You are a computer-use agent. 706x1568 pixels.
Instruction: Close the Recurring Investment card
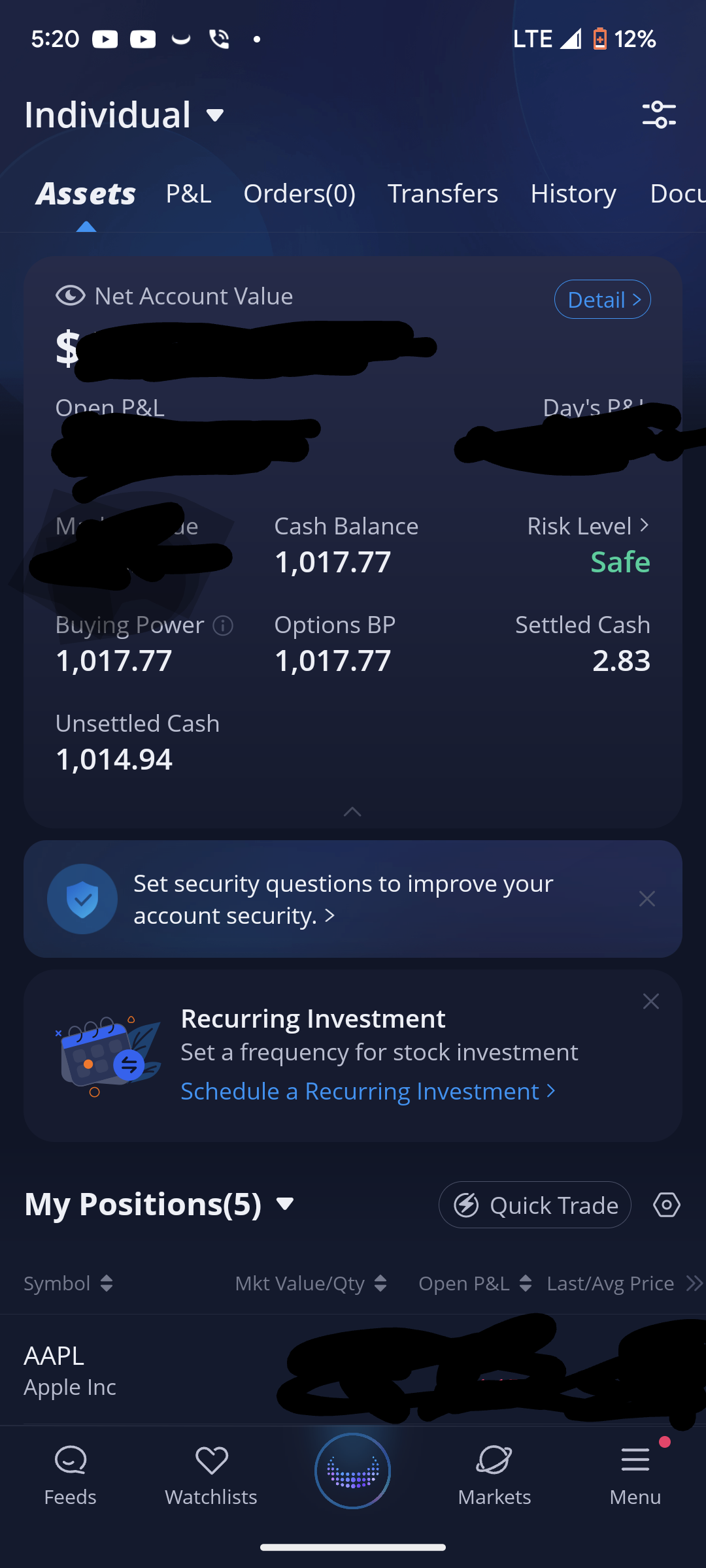point(650,1002)
